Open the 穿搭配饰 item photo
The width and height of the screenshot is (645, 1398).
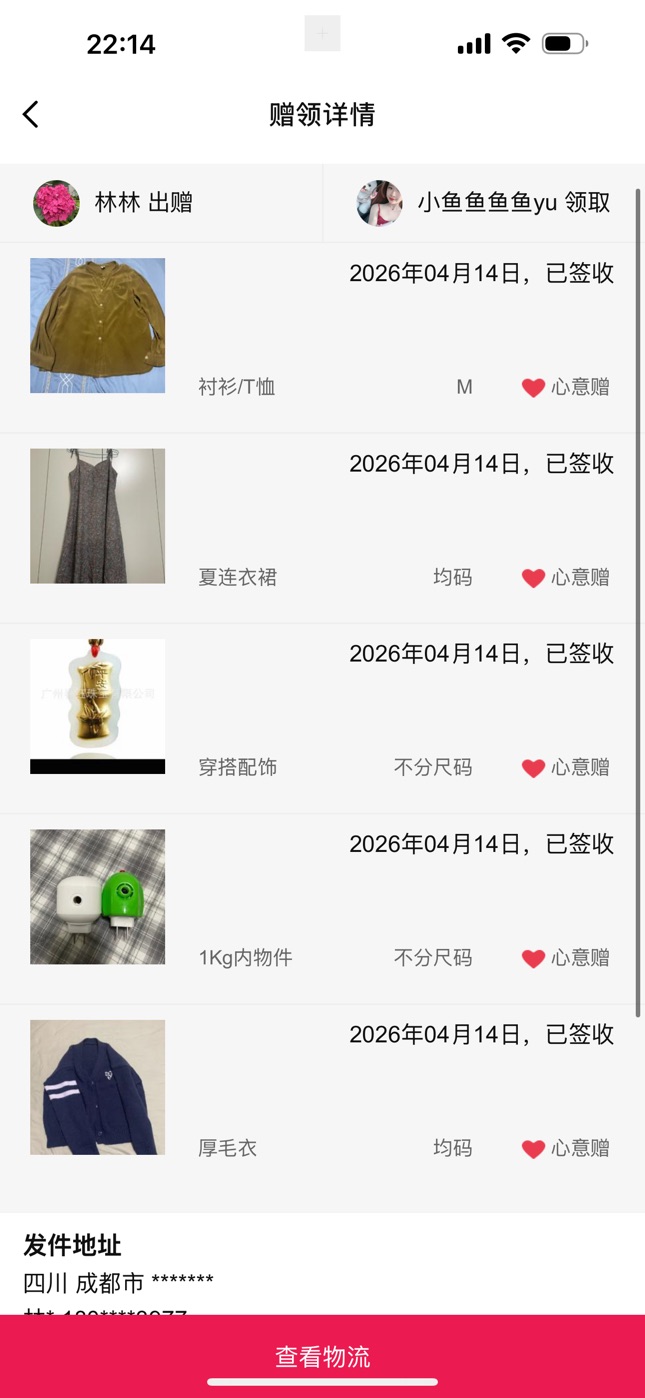(x=97, y=706)
